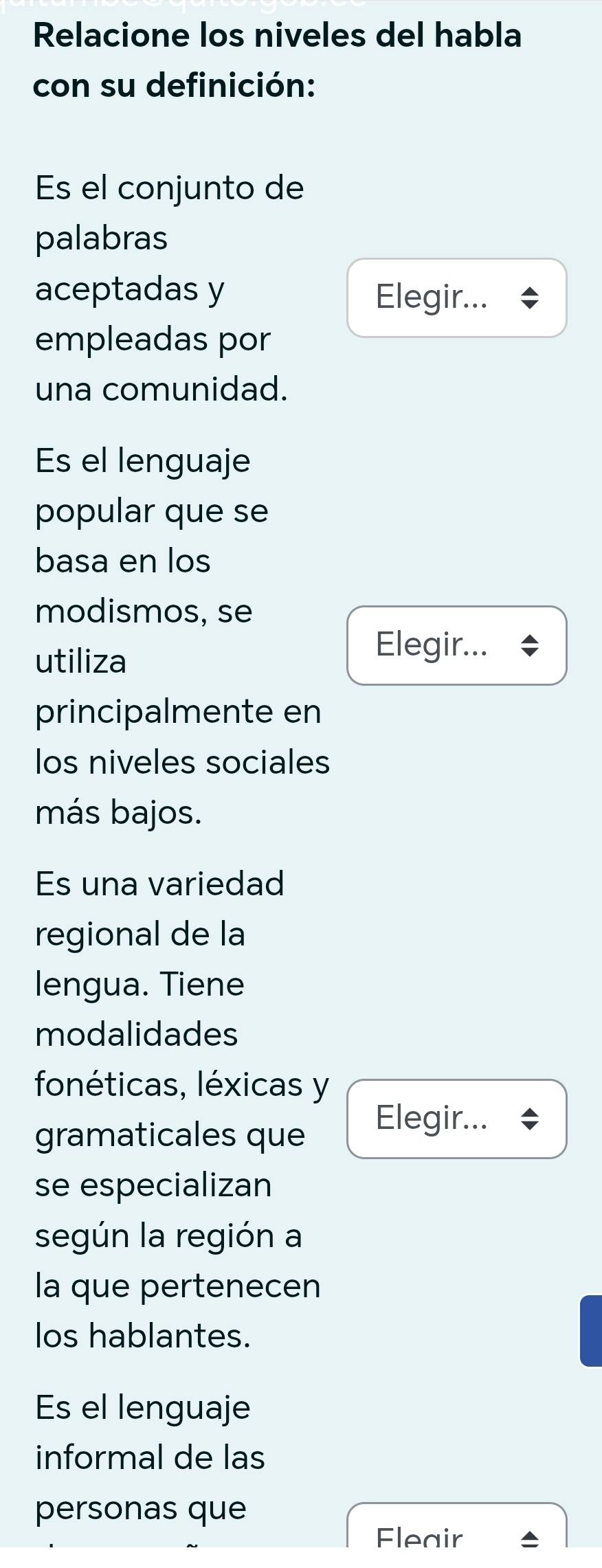Click the chevron icon of the second Elegir selector
The height and width of the screenshot is (1568, 602).
click(531, 645)
